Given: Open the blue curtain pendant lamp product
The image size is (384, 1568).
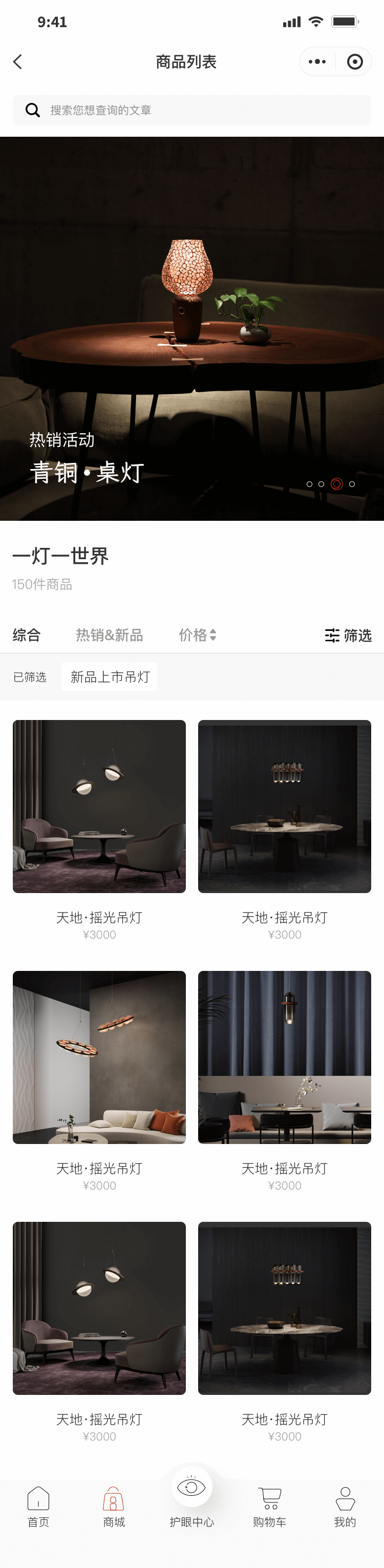Looking at the screenshot, I should point(284,1057).
